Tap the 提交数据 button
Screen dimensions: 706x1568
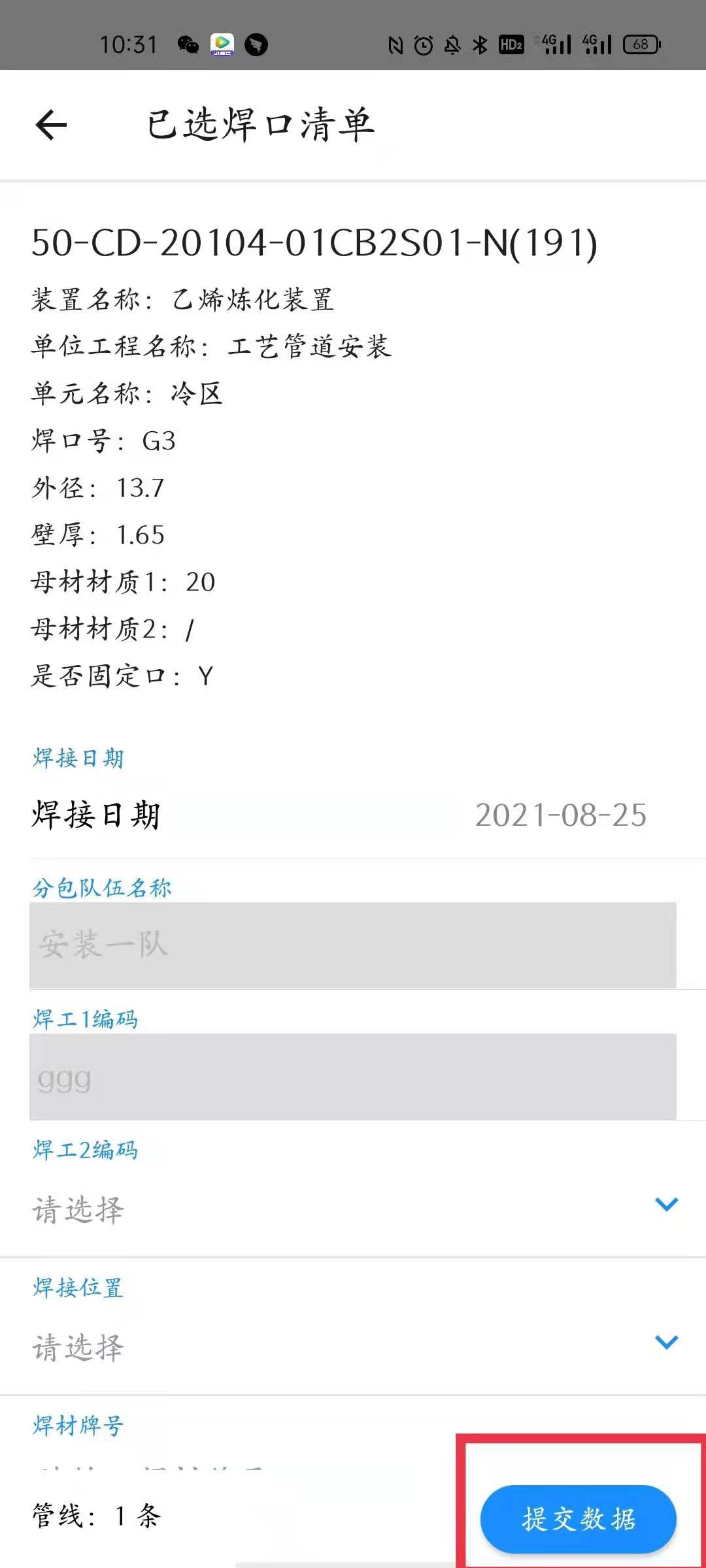click(578, 1518)
